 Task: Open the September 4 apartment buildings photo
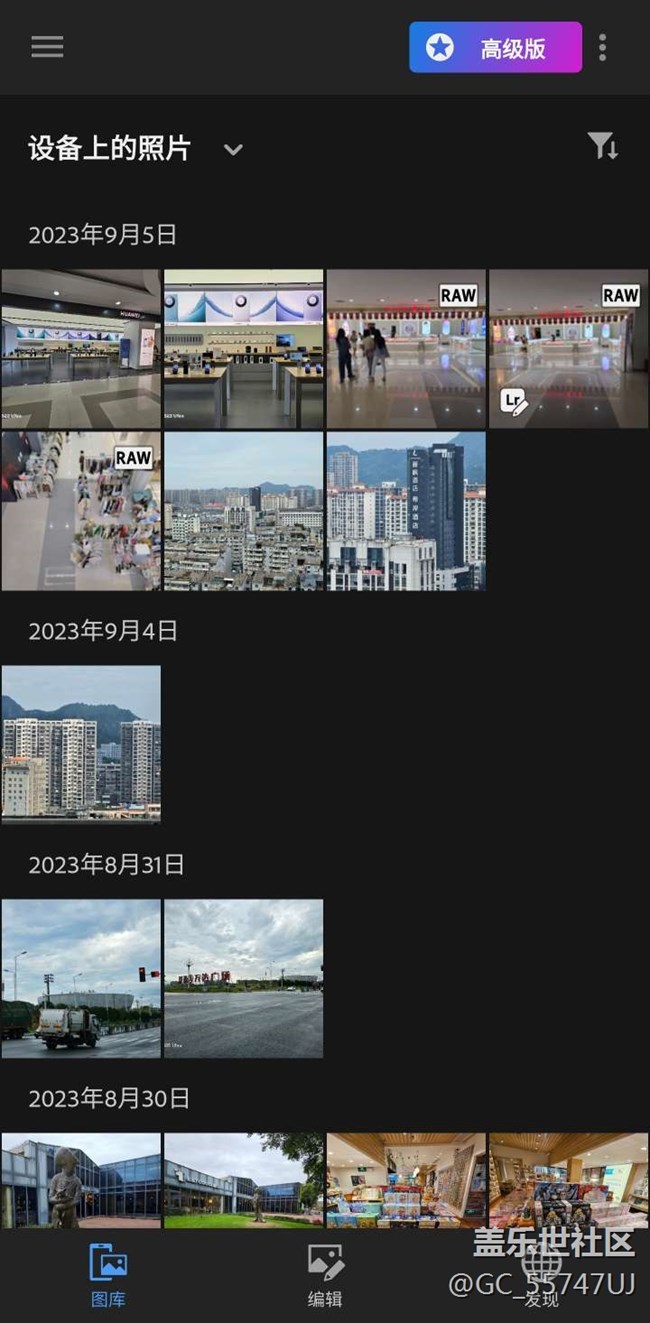point(81,744)
